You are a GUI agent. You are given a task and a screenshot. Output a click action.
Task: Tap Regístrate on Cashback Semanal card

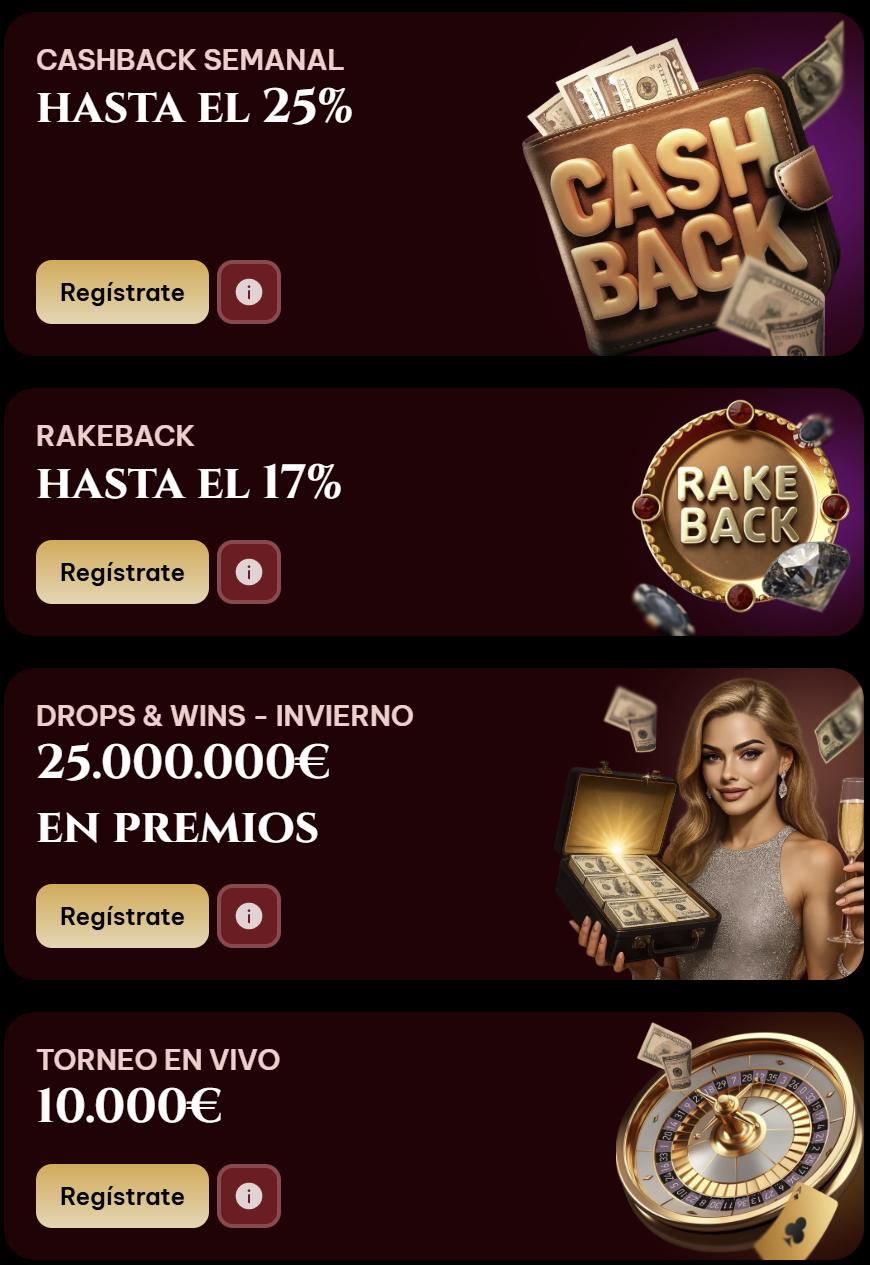pyautogui.click(x=122, y=292)
